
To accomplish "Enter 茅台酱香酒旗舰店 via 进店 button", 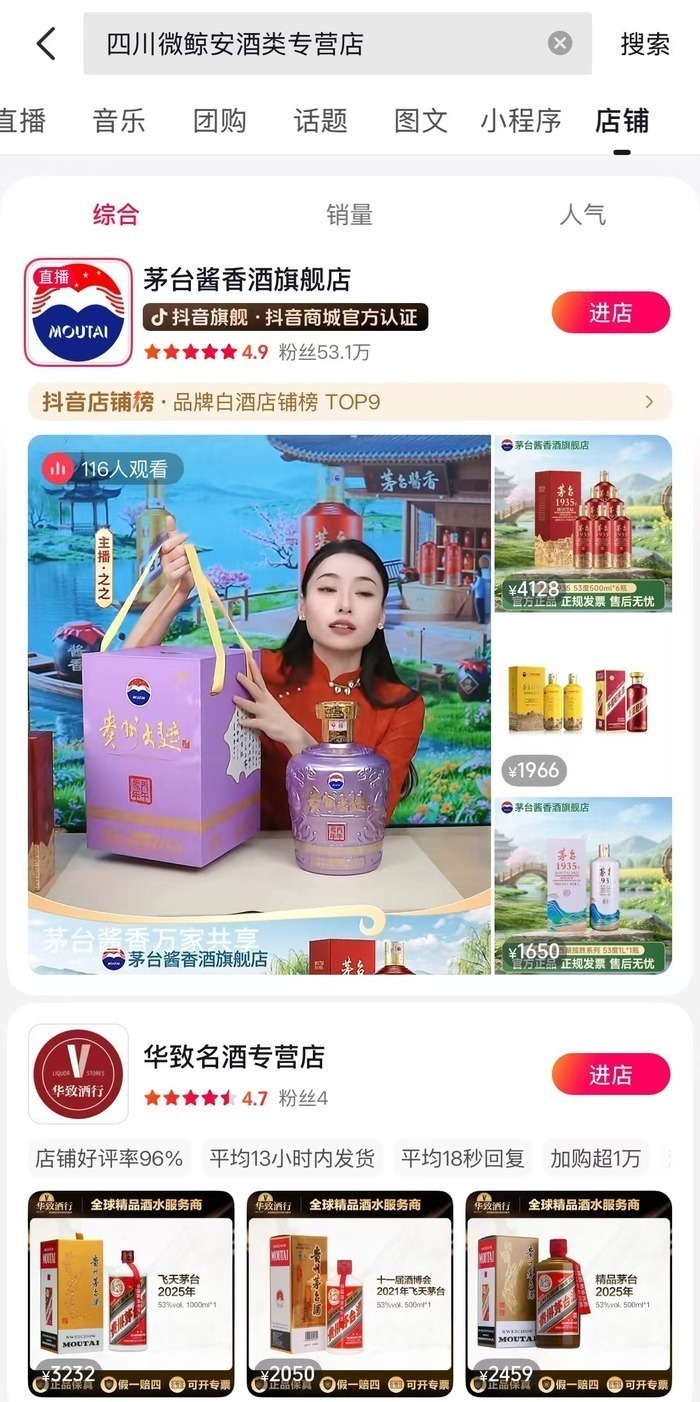I will click(x=610, y=313).
